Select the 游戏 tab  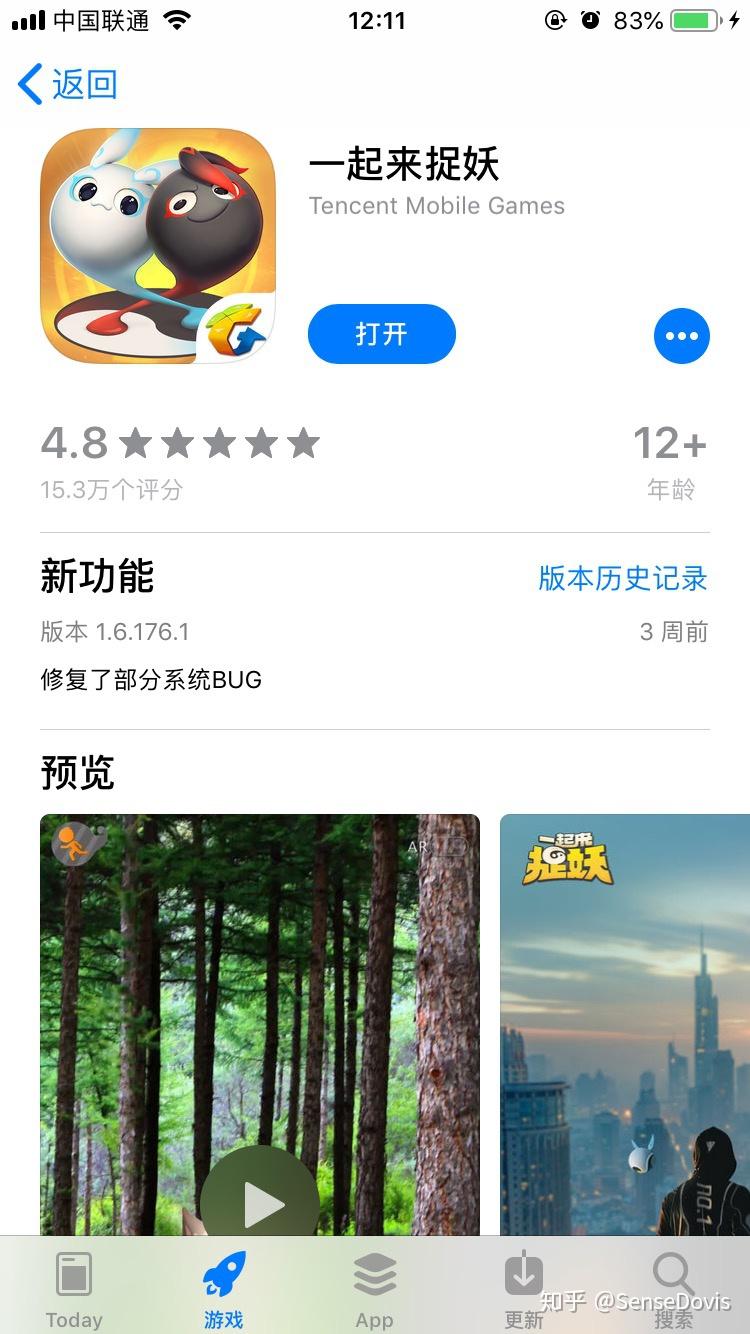click(x=224, y=1290)
